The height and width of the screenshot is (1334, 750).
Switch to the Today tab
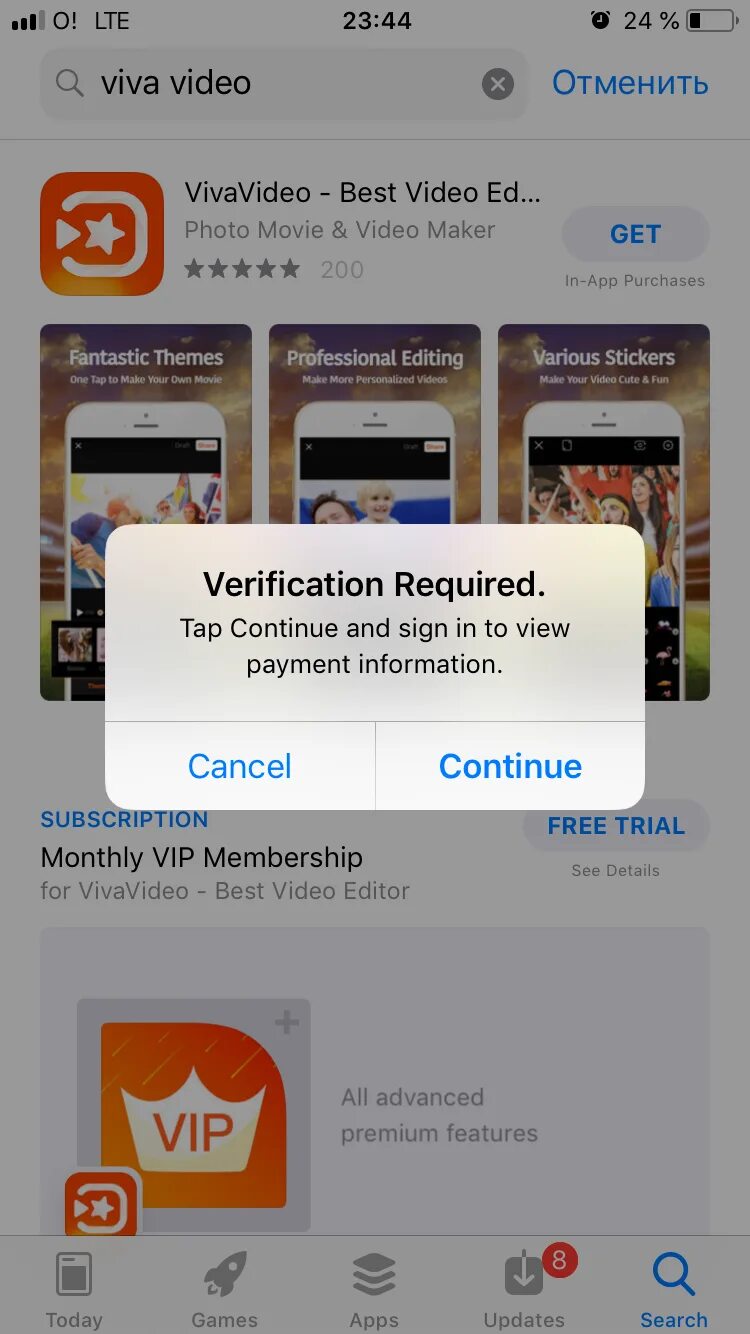[x=74, y=1290]
